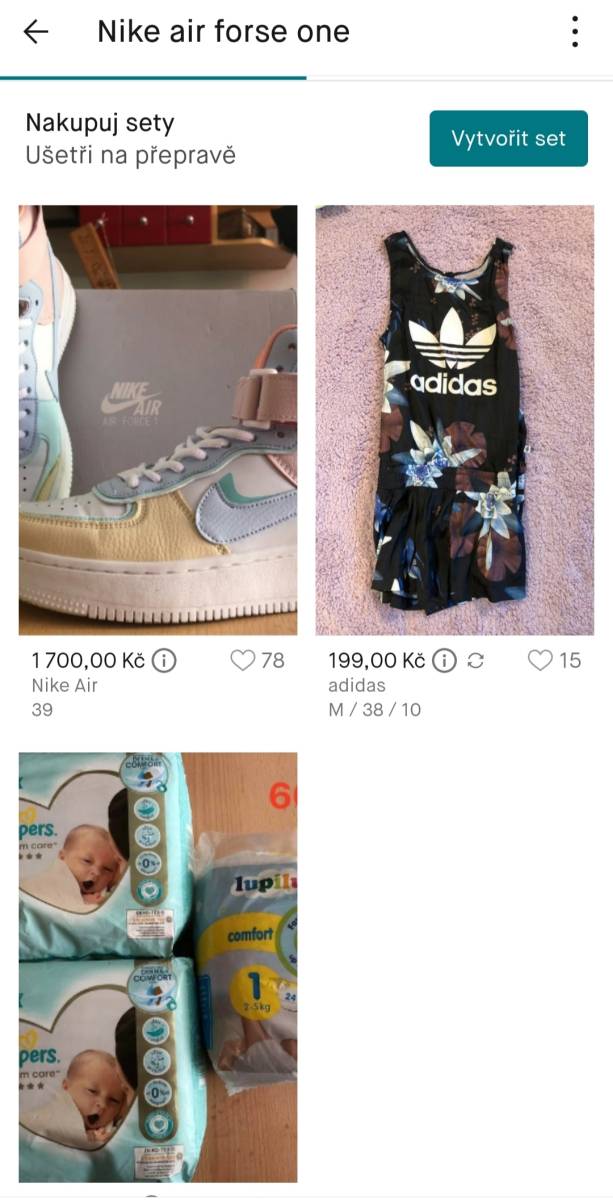Show price info for 1 700,00 Kč item
The width and height of the screenshot is (613, 1200).
click(x=164, y=661)
